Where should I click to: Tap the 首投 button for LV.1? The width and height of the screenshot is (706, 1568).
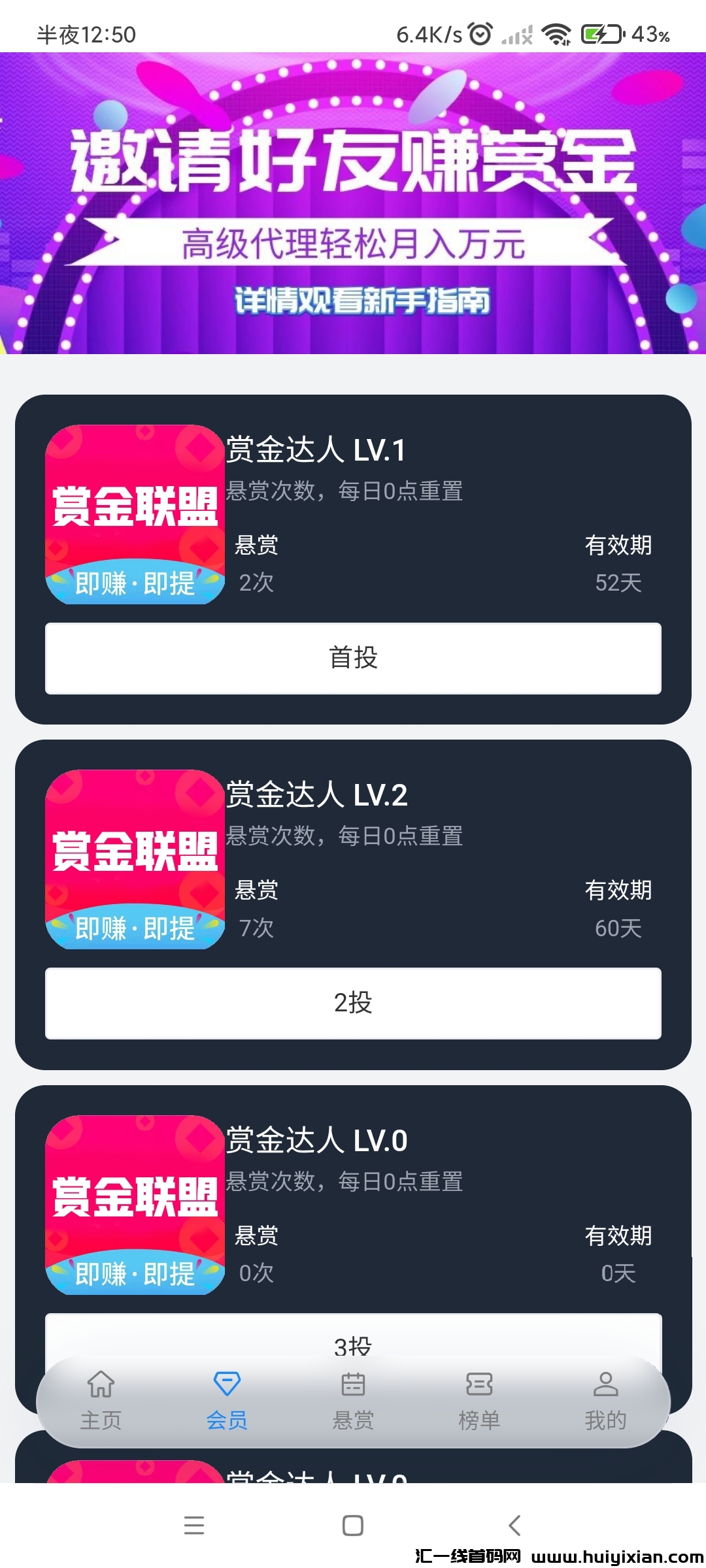pyautogui.click(x=353, y=658)
